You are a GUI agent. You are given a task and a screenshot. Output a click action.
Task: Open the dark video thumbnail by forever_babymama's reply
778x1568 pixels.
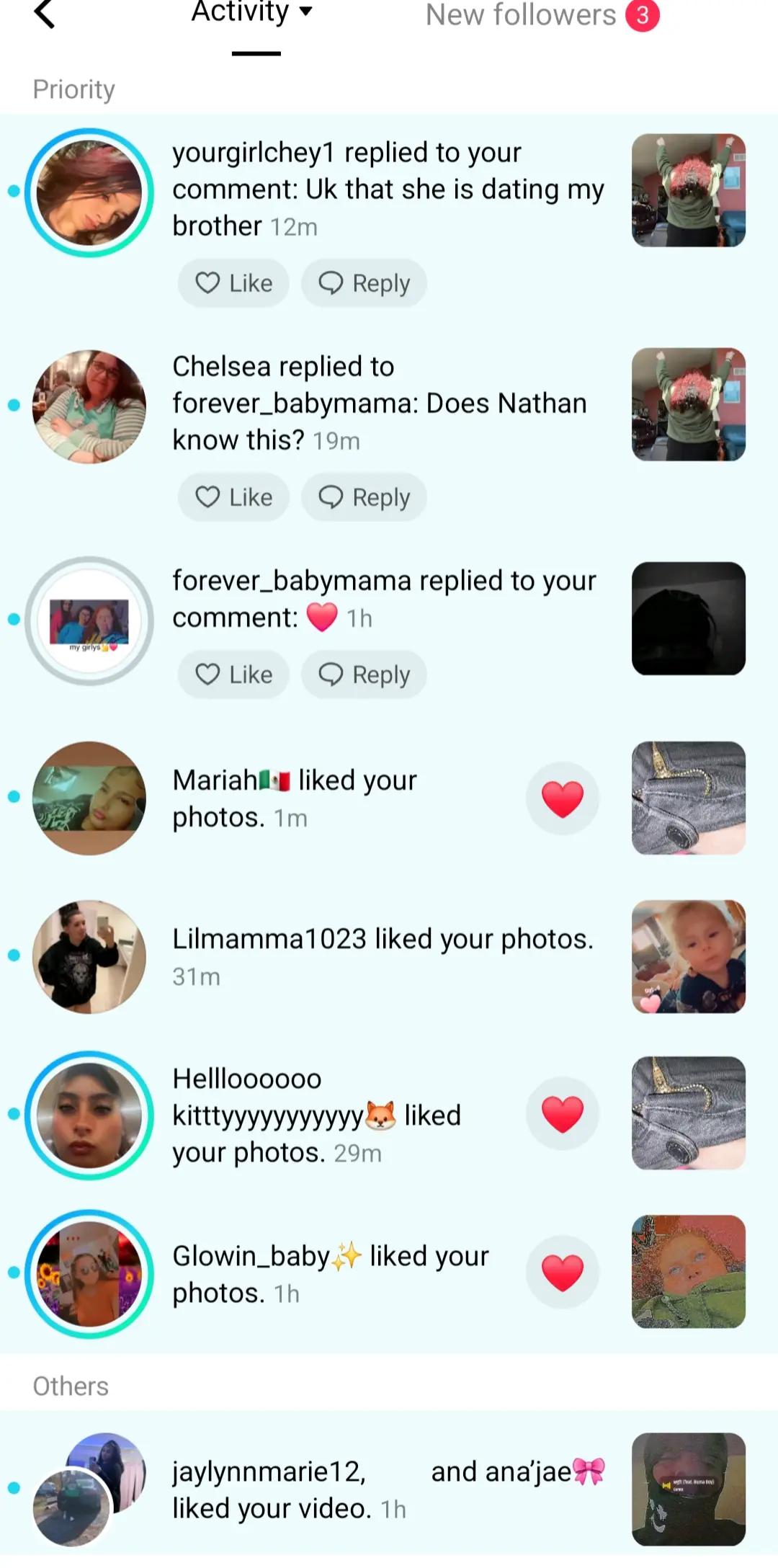[x=689, y=619]
